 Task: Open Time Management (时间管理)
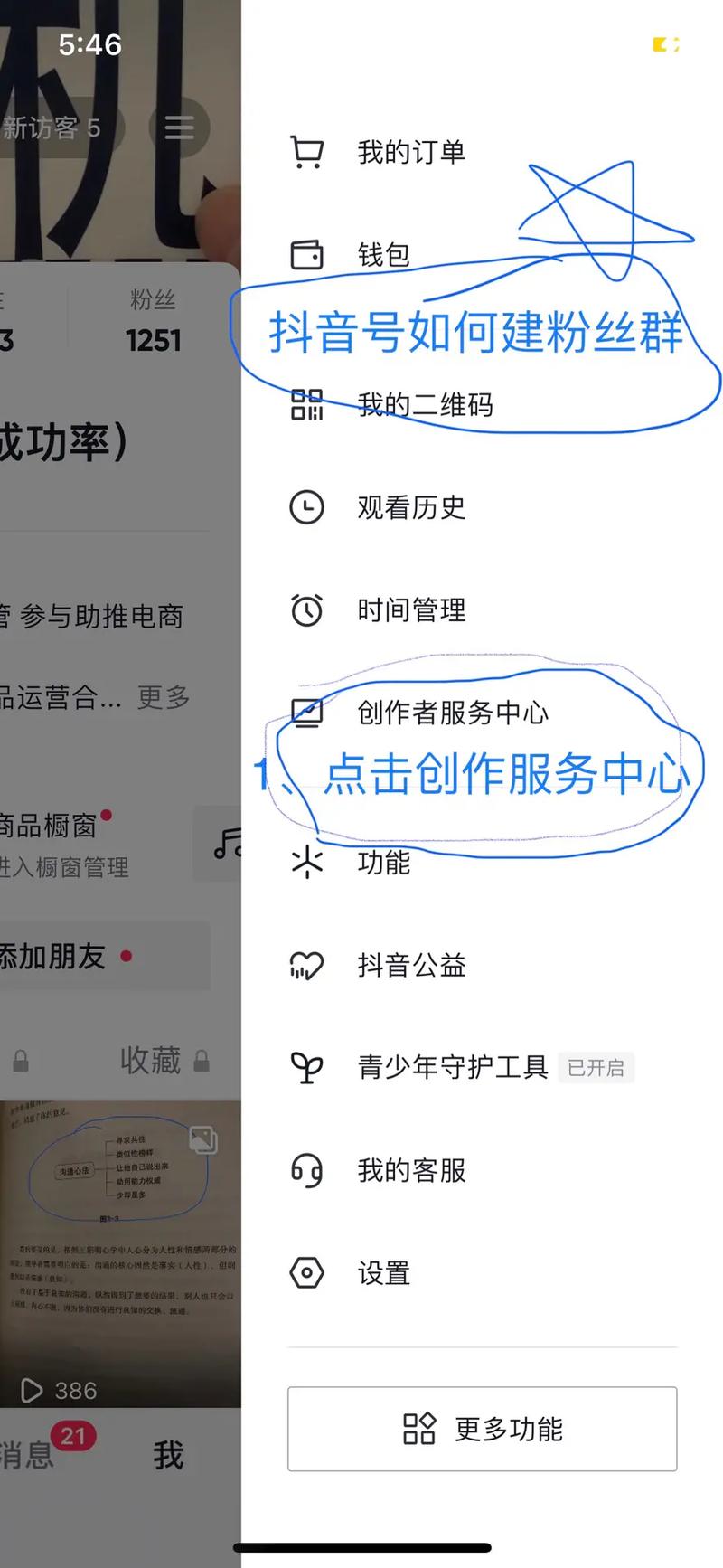point(410,610)
